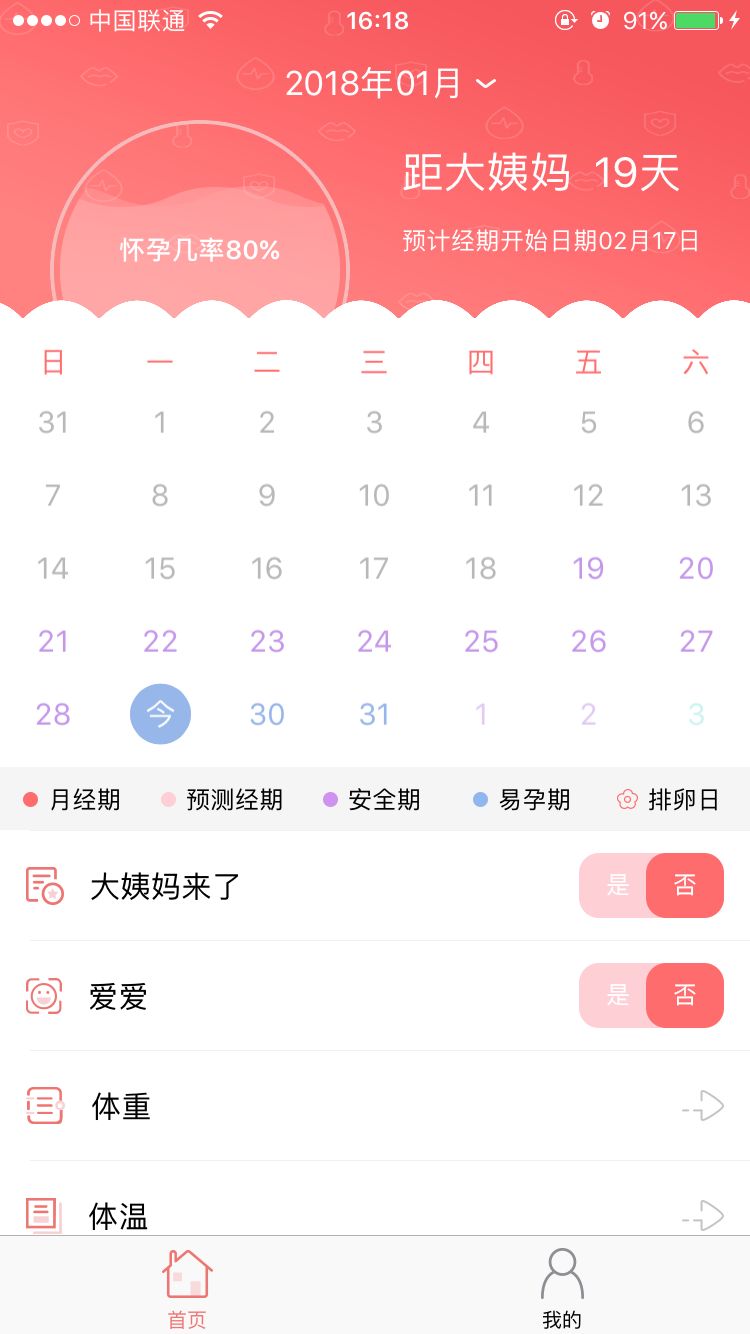Choose 是 for 大姨妈来了

pos(617,885)
